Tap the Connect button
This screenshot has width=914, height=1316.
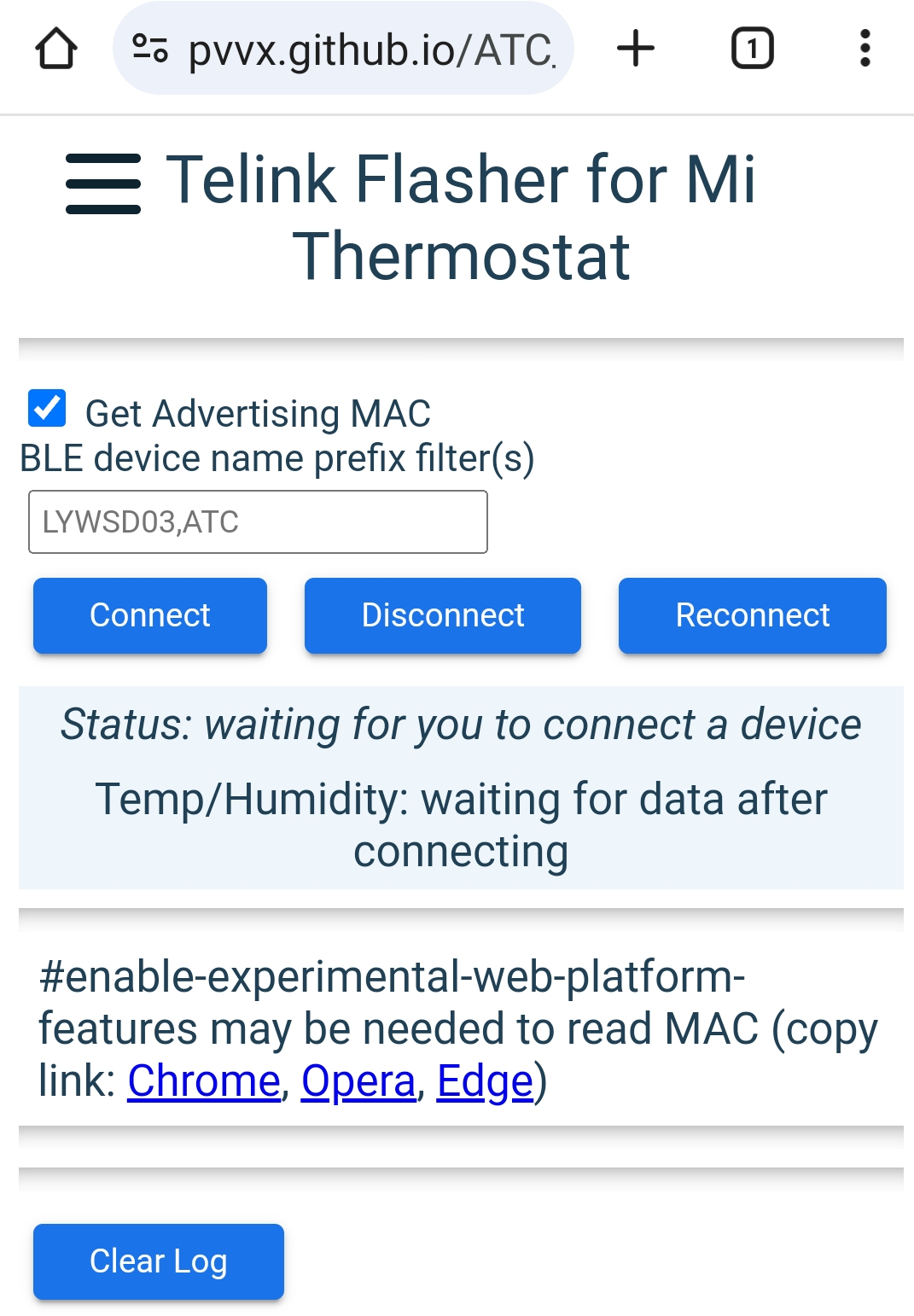(x=150, y=615)
